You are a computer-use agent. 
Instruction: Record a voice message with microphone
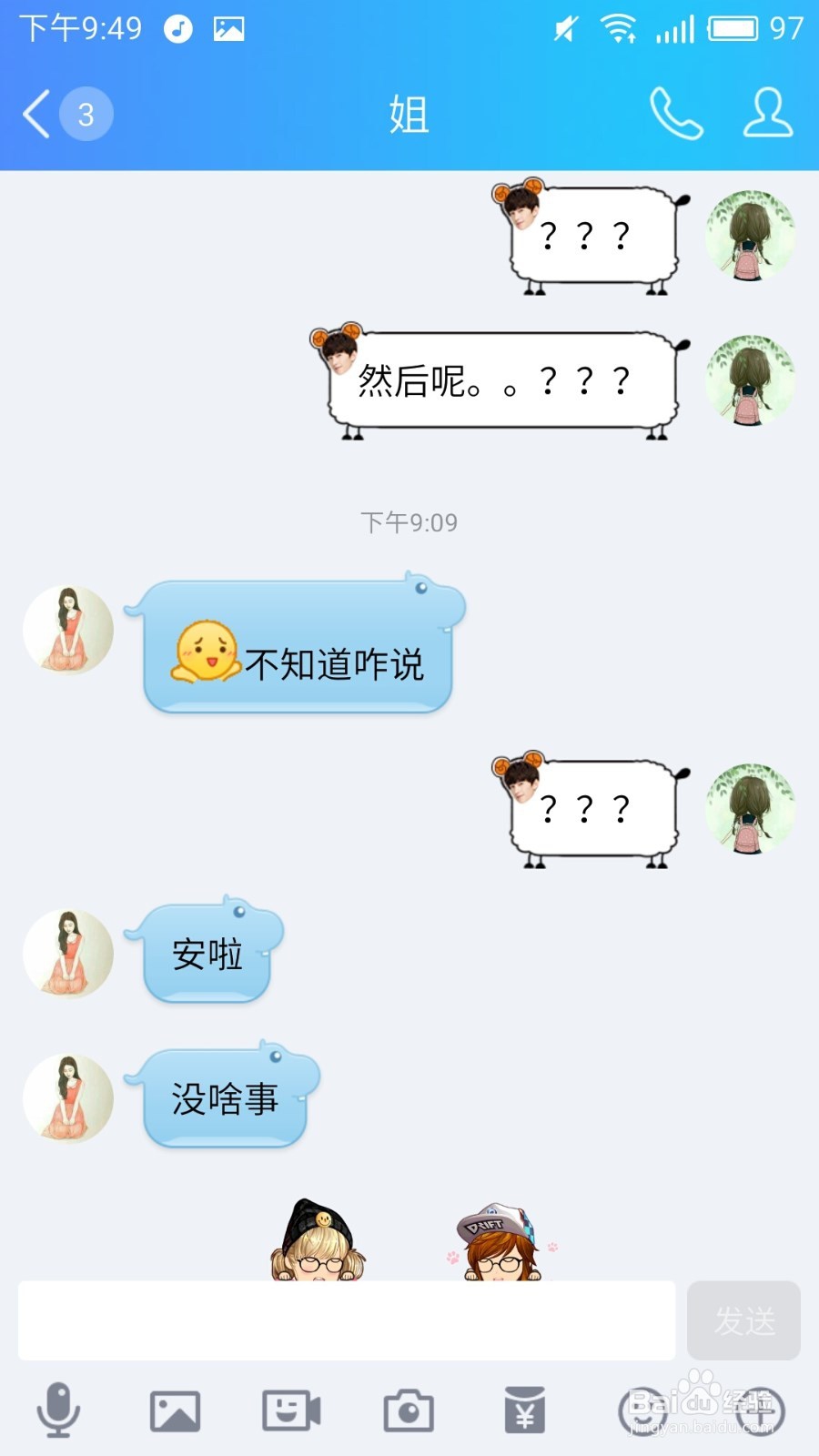point(58,1411)
